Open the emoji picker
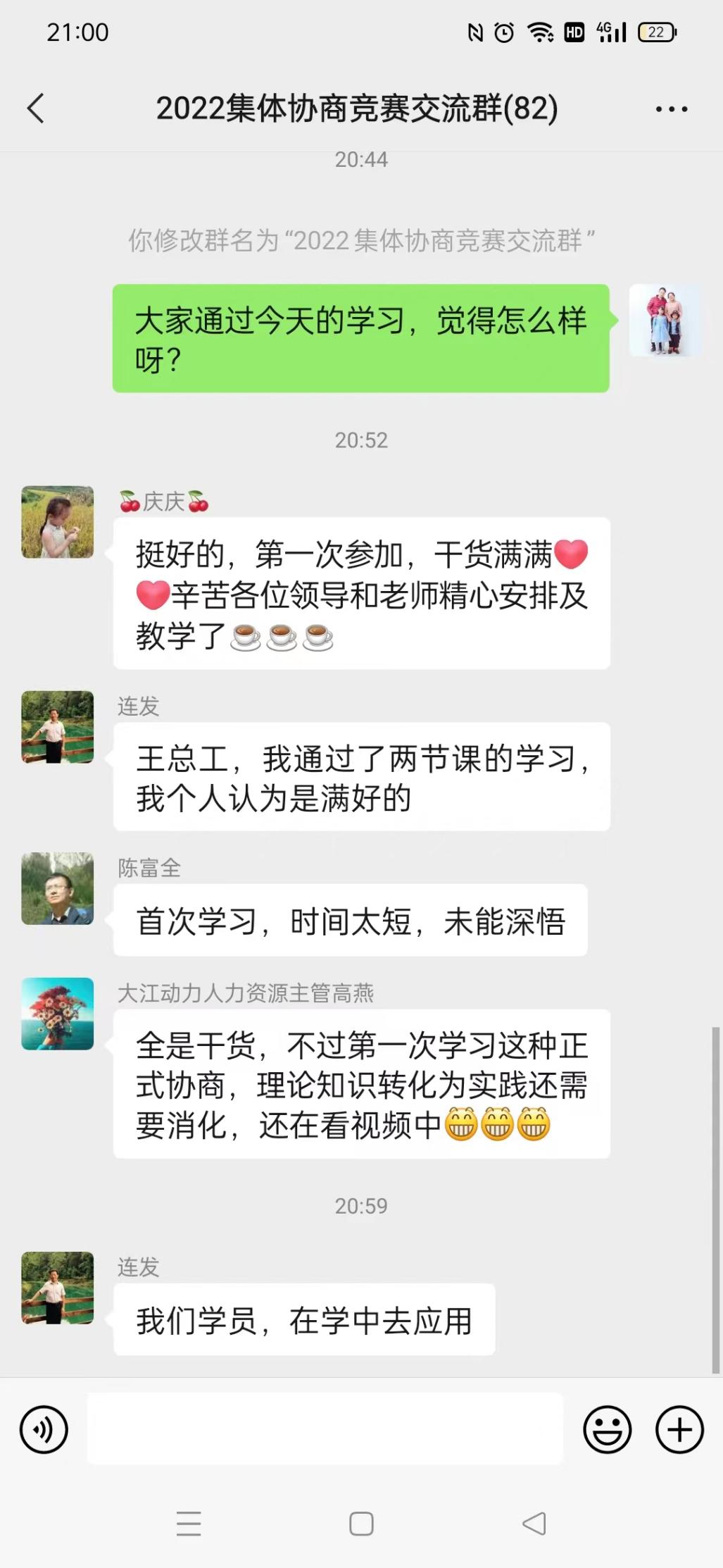The height and width of the screenshot is (1568, 723). 607,1429
